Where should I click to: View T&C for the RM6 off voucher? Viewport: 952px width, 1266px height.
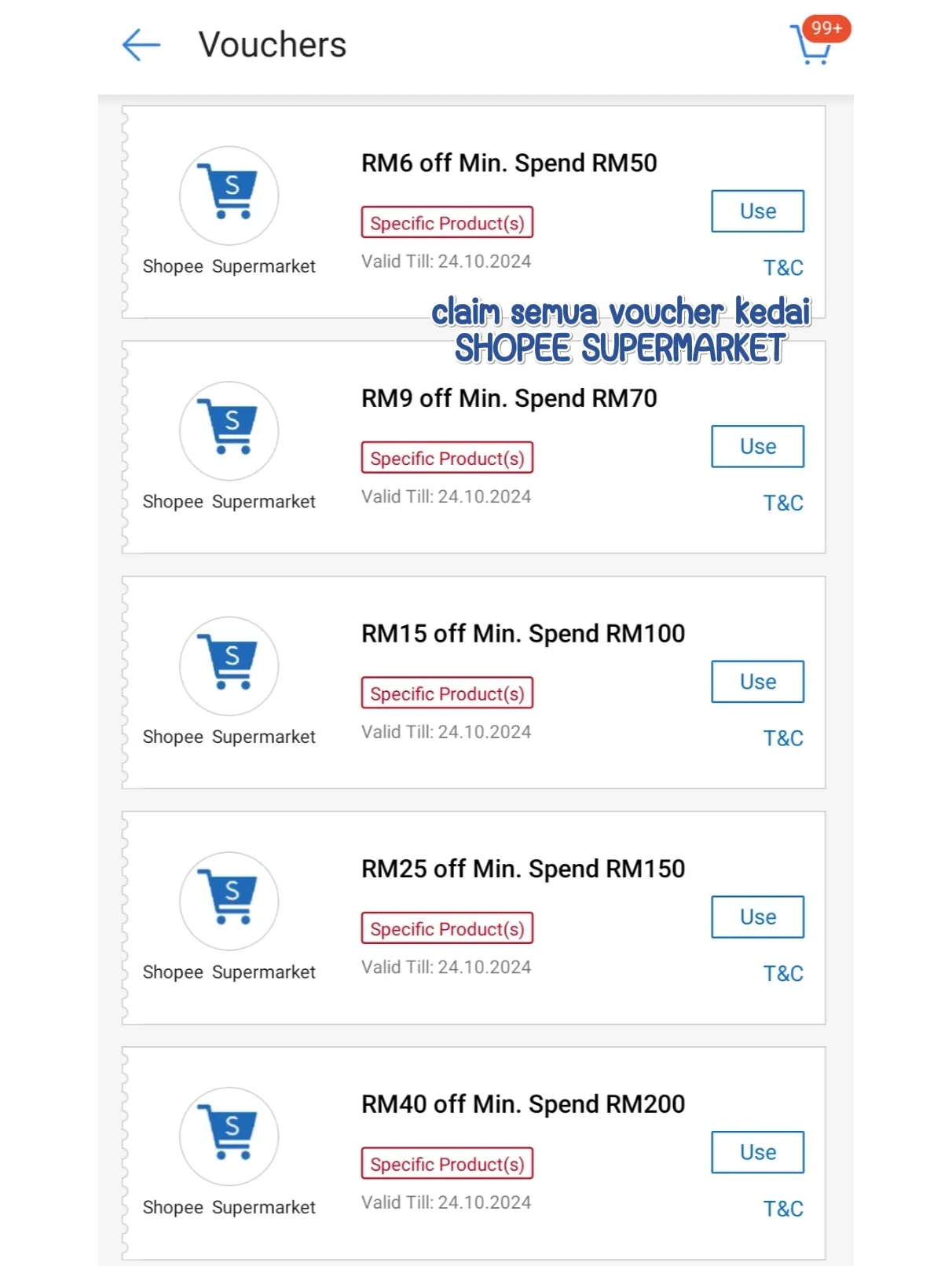coord(783,268)
